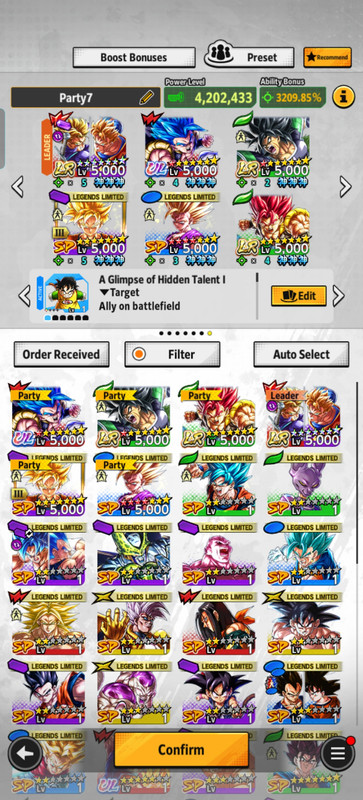Go to the next party with right arrow
The width and height of the screenshot is (363, 800).
point(345,187)
